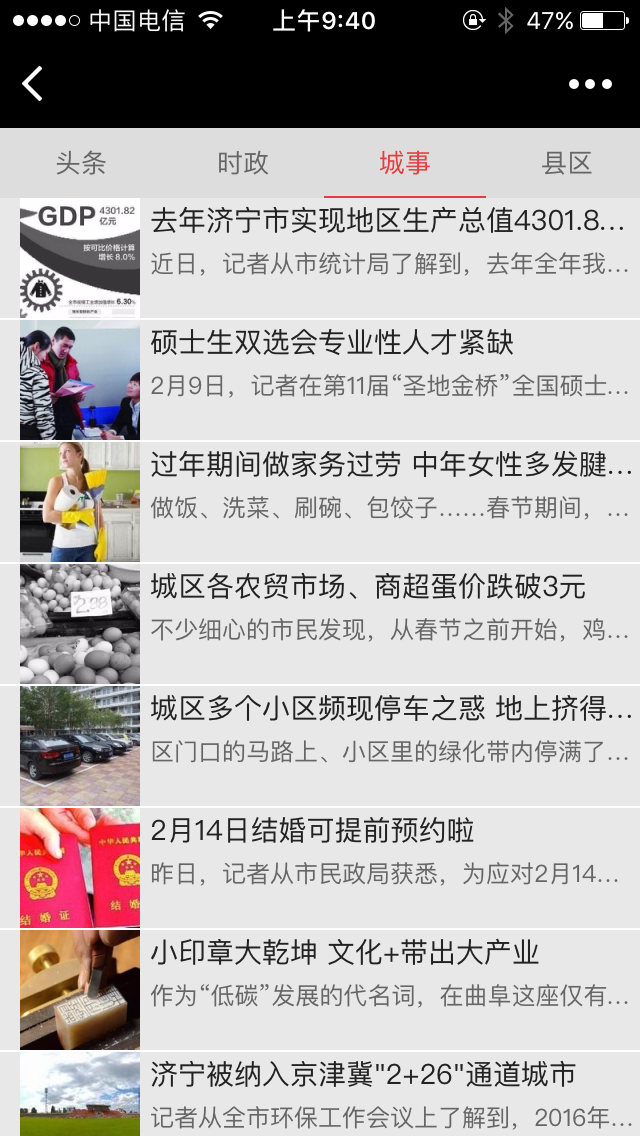Viewport: 640px width, 1136px height.
Task: Switch to the 头条 tab
Action: (81, 163)
